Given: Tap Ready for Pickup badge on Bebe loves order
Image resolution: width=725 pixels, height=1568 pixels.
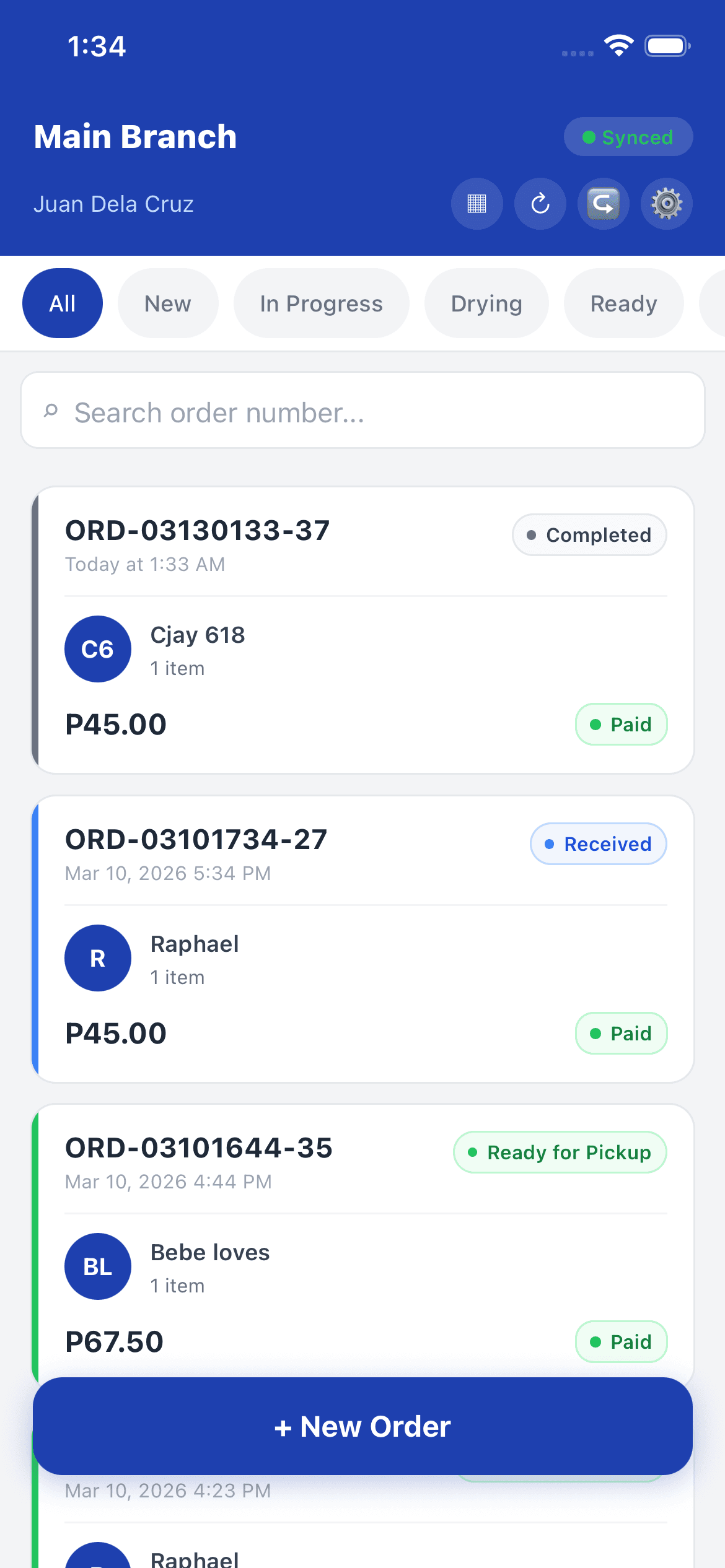Looking at the screenshot, I should pos(559,1152).
